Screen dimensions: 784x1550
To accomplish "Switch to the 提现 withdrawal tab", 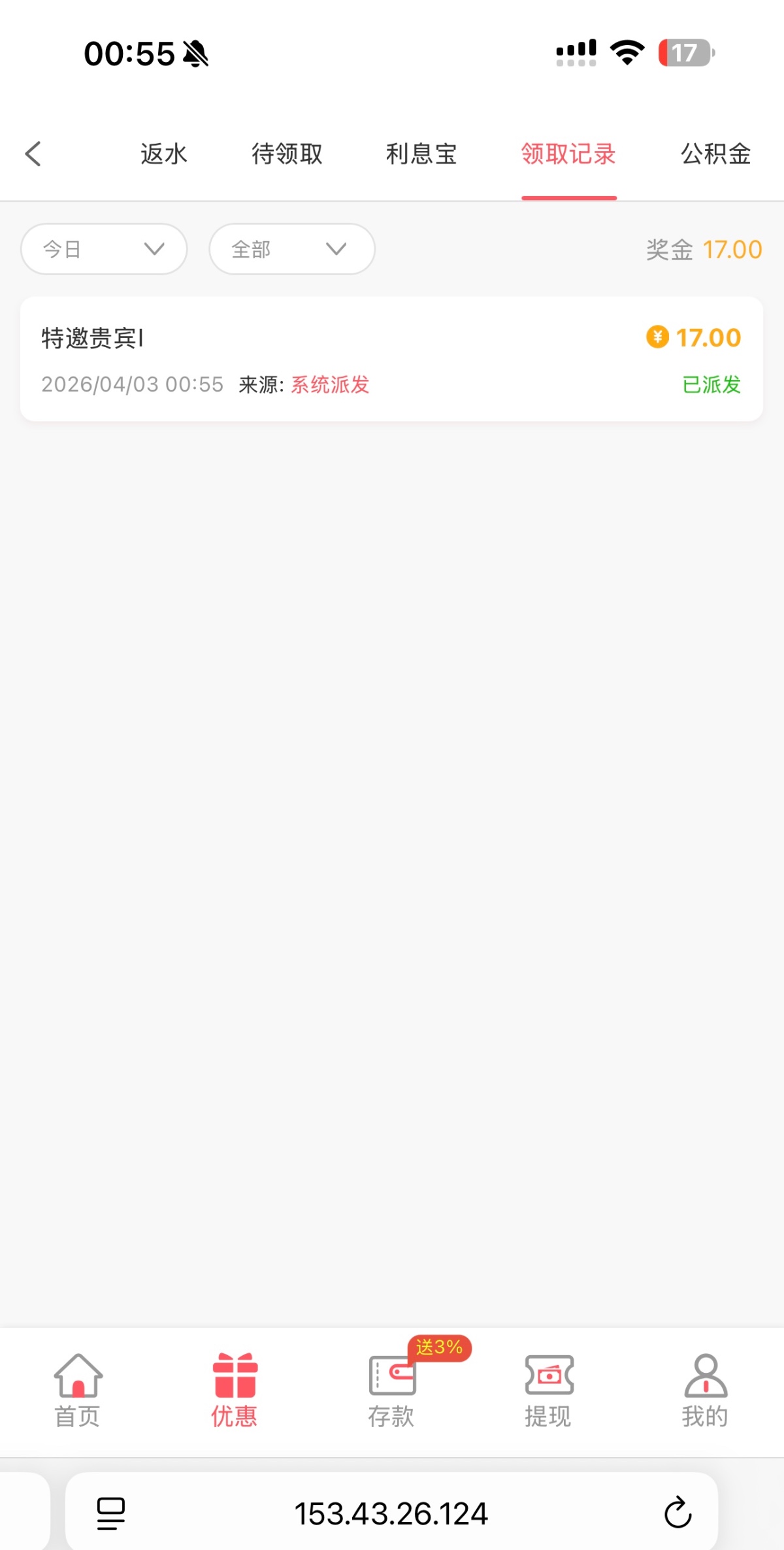I will [x=548, y=1390].
